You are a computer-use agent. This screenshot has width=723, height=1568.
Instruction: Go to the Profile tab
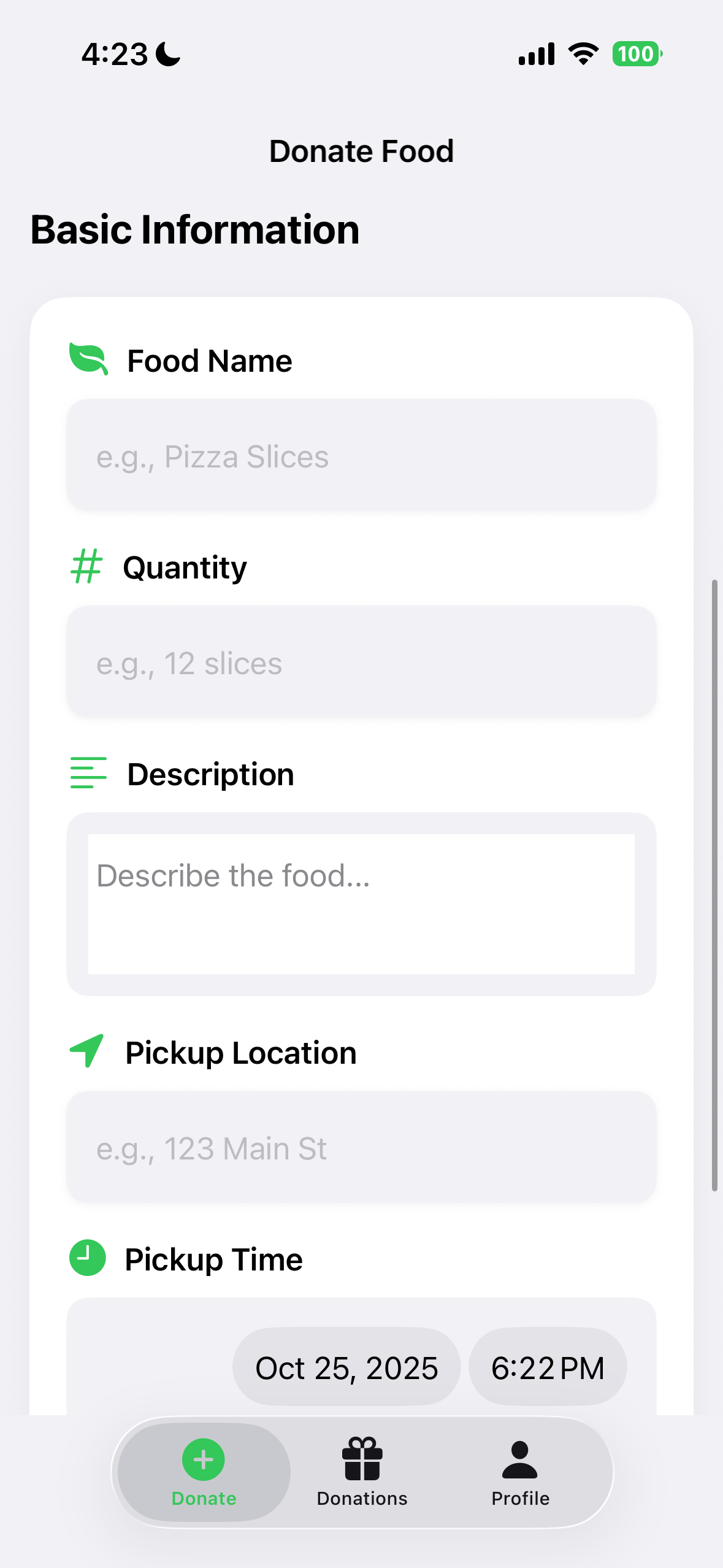[520, 1472]
